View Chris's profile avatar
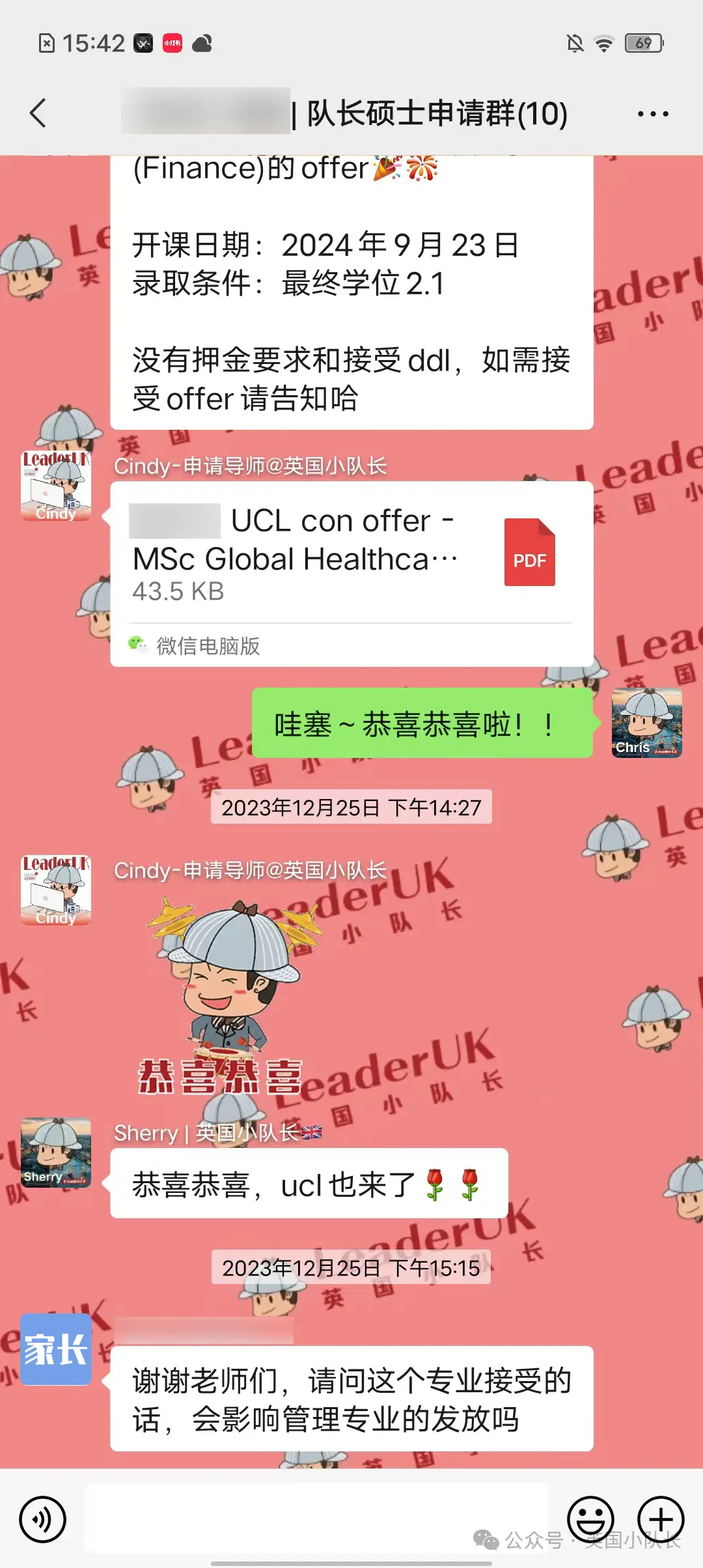 pos(646,723)
